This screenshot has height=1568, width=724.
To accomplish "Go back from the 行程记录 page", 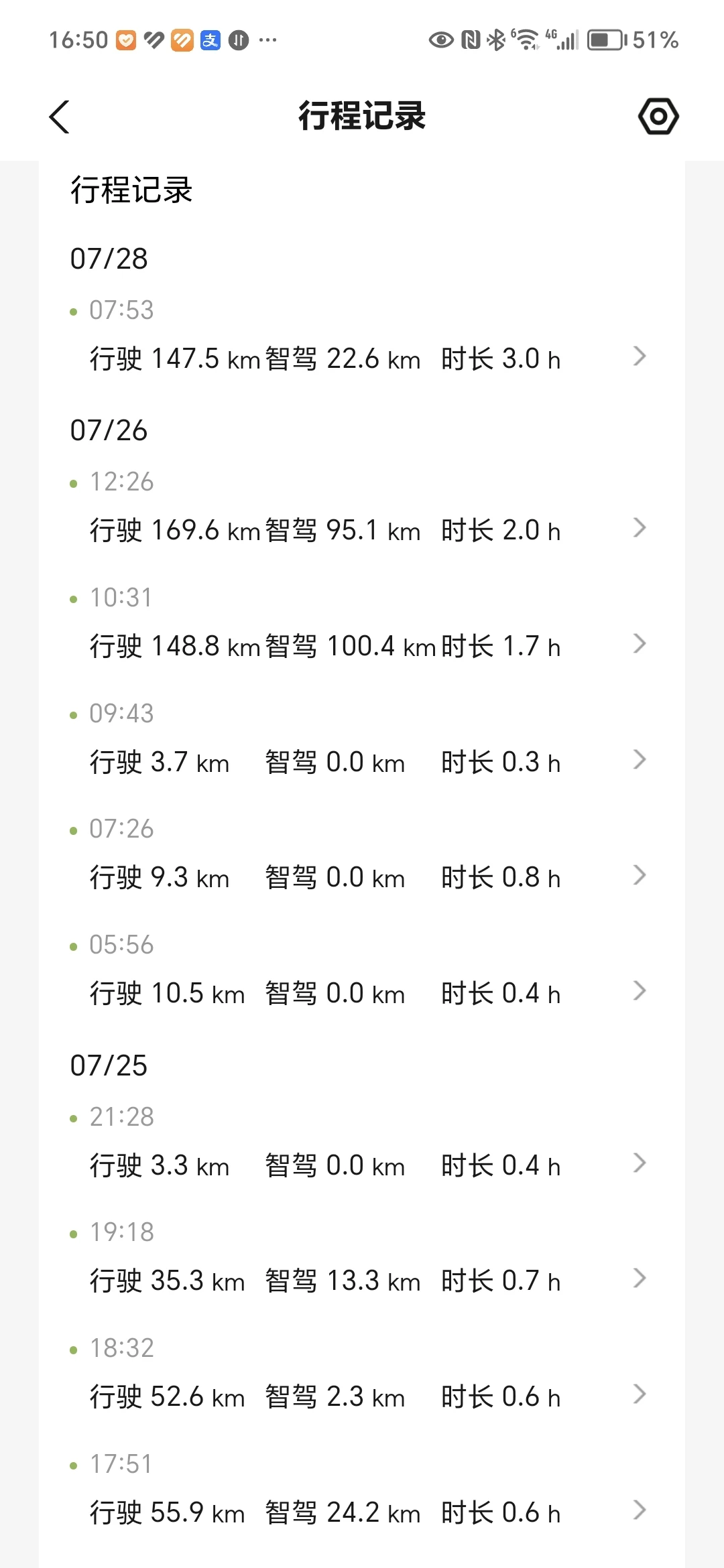I will 60,117.
